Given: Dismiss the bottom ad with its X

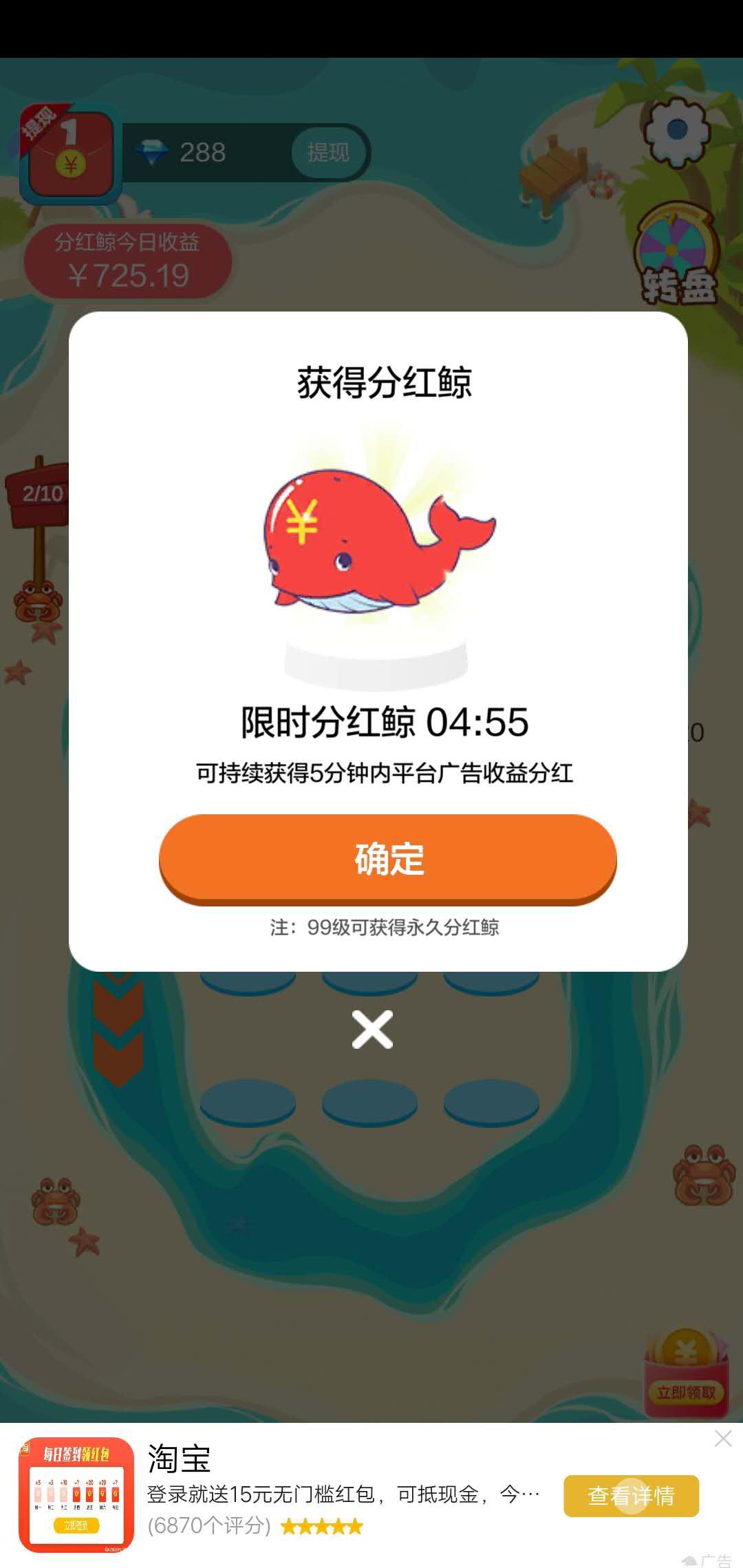Looking at the screenshot, I should pos(723,1438).
